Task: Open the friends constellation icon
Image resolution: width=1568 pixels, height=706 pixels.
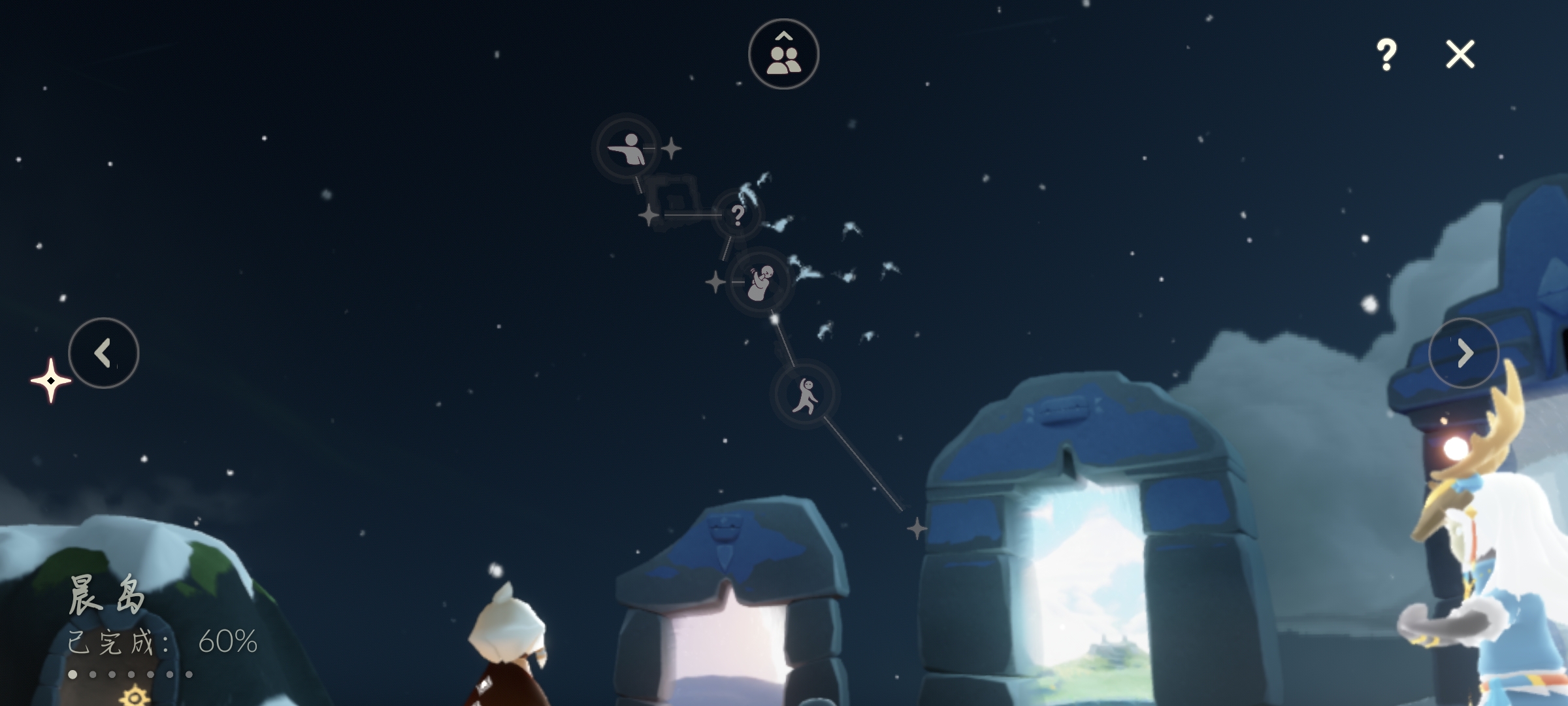Action: pyautogui.click(x=783, y=54)
